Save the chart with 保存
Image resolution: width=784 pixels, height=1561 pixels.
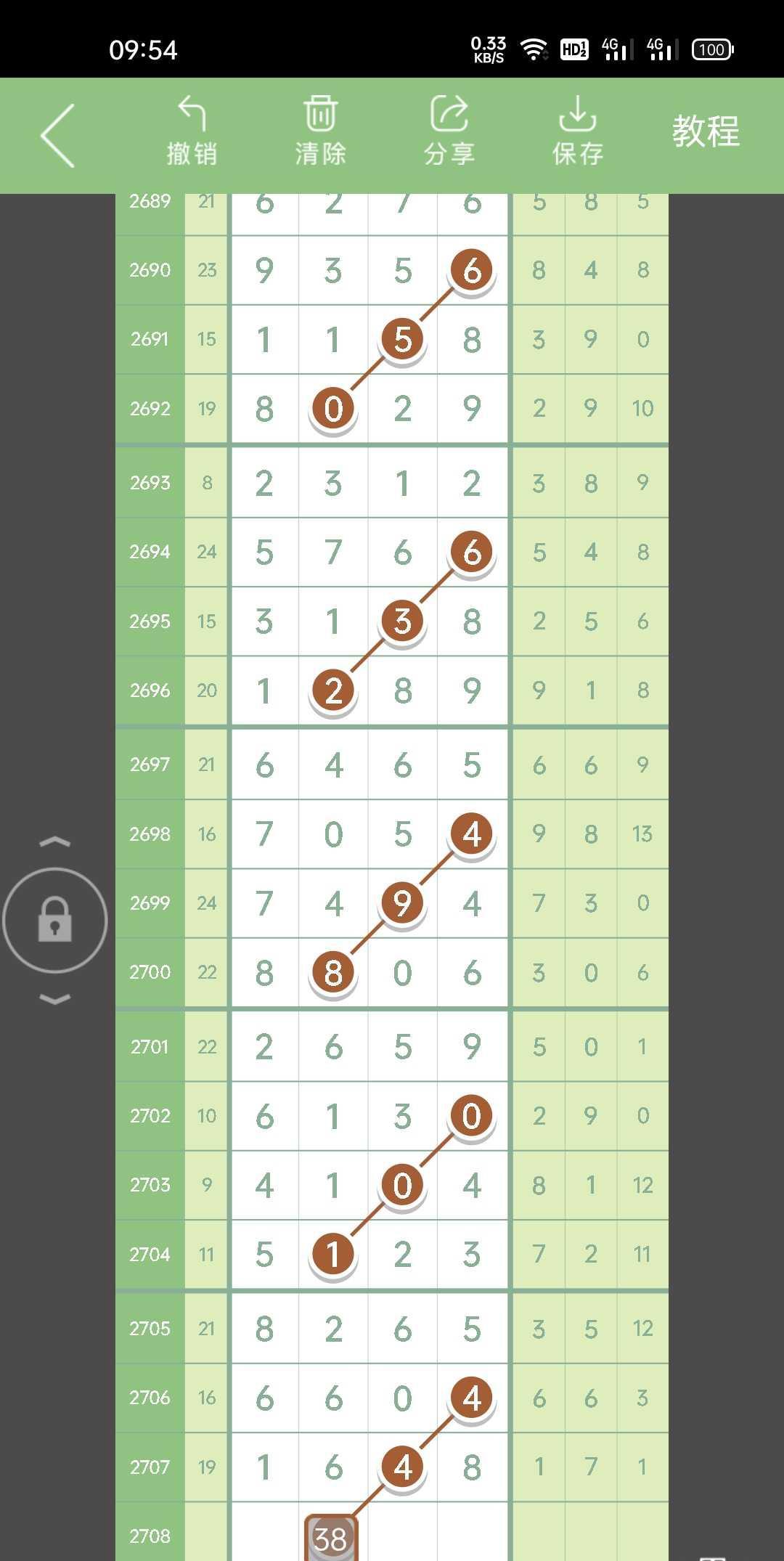tap(578, 131)
